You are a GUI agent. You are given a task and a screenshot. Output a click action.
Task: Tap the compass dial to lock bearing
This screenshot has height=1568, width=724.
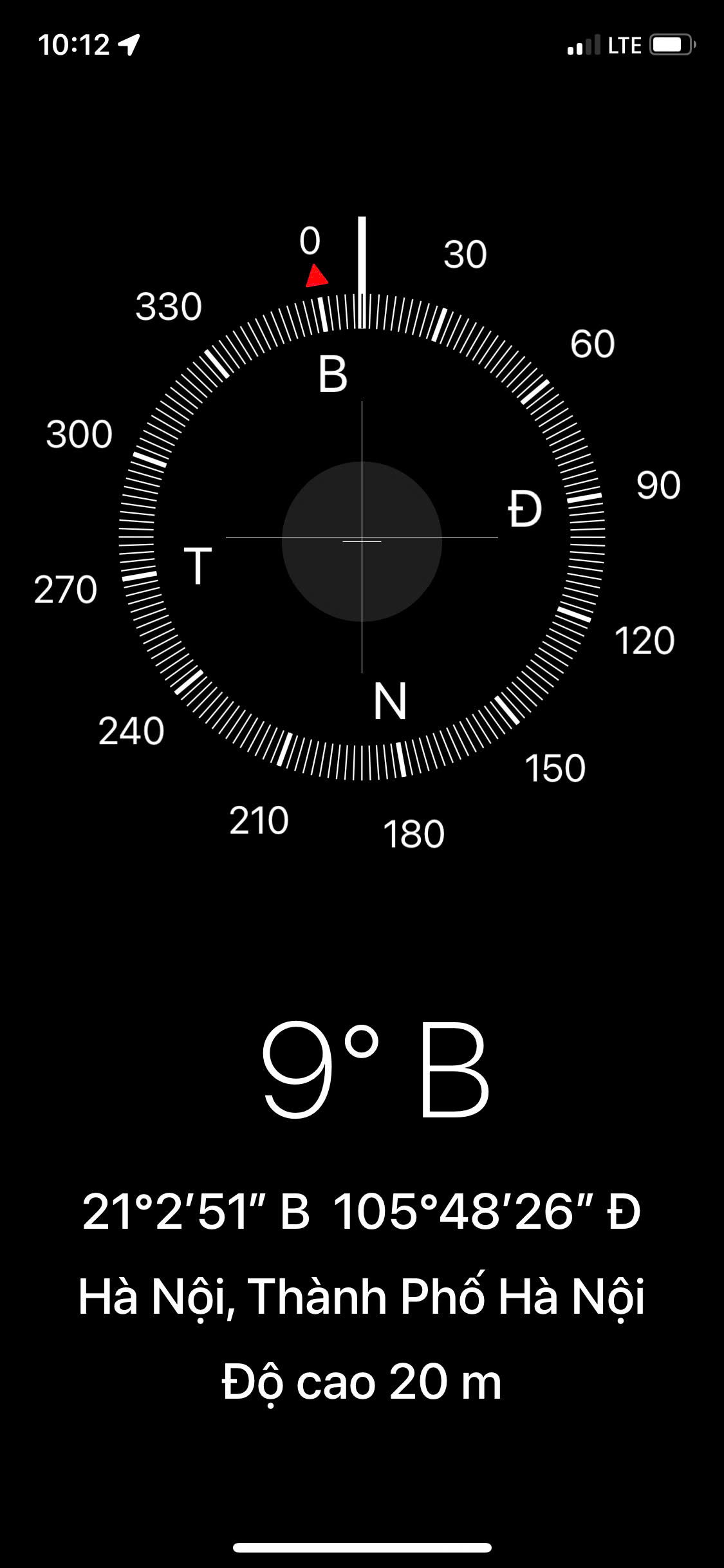pyautogui.click(x=362, y=537)
